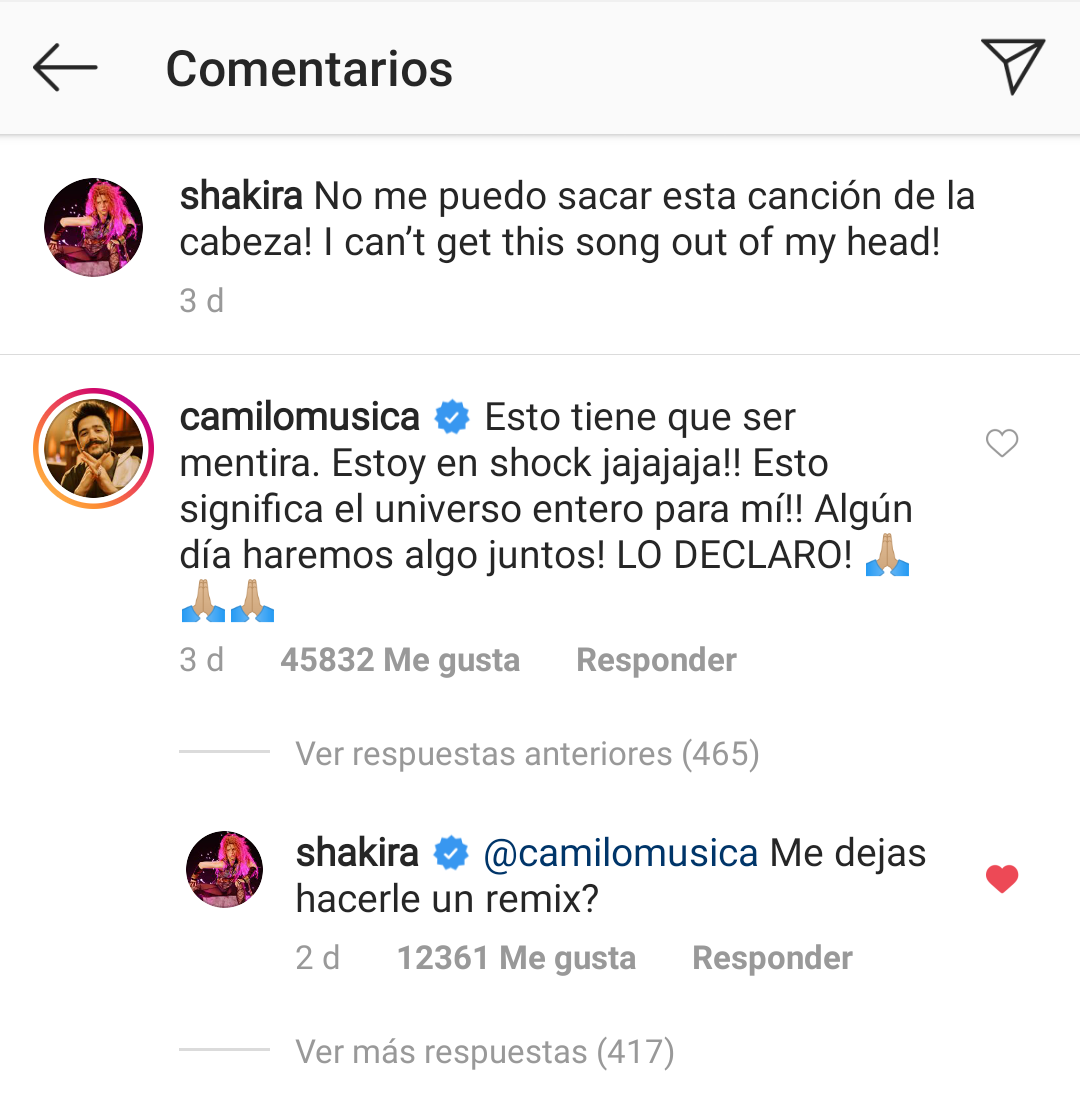Screen dimensions: 1080x1104
Task: Share the post via direct message icon
Action: click(x=1012, y=66)
